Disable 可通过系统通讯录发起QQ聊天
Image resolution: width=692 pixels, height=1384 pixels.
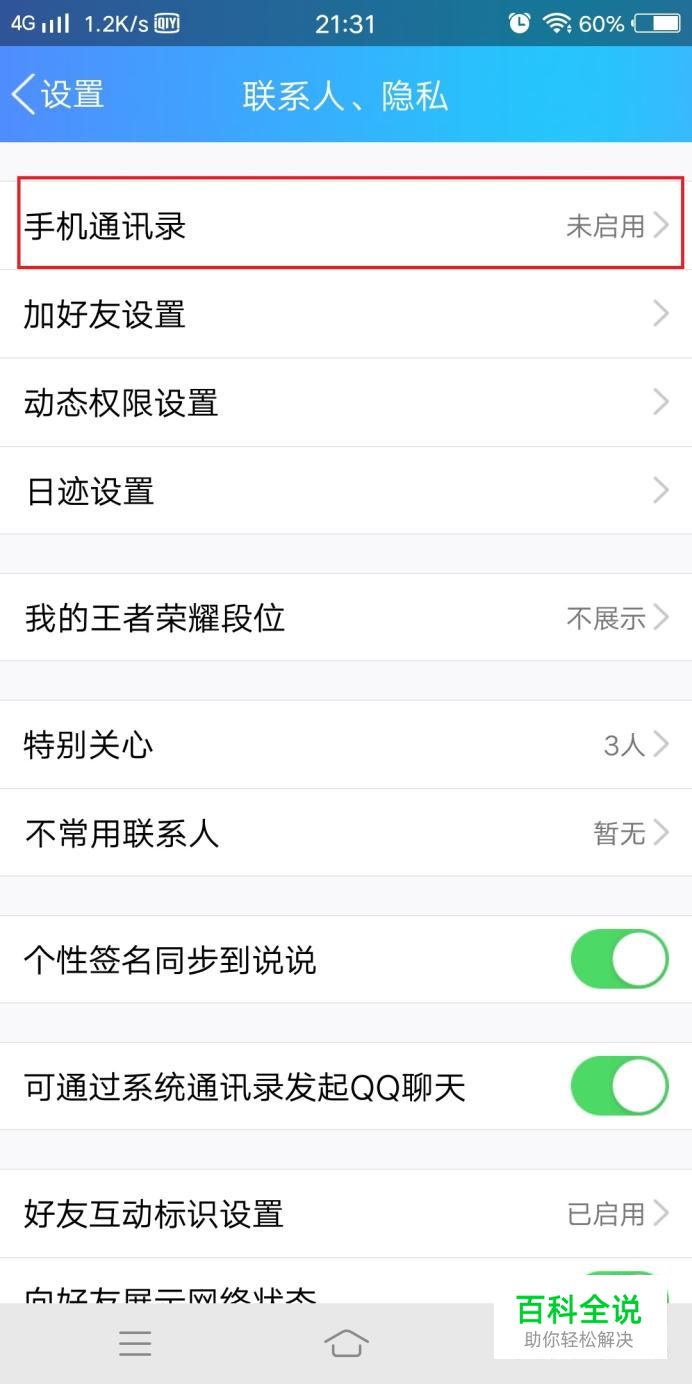(x=619, y=1086)
